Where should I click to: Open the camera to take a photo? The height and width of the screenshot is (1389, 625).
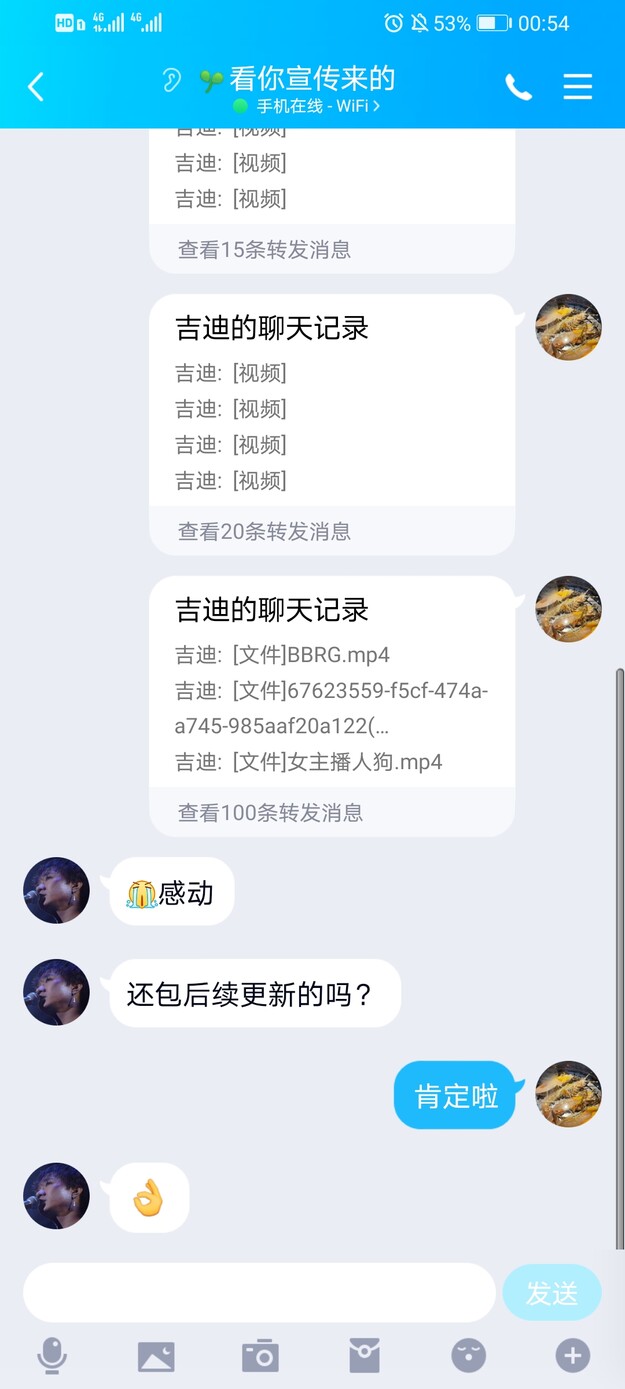tap(260, 1356)
